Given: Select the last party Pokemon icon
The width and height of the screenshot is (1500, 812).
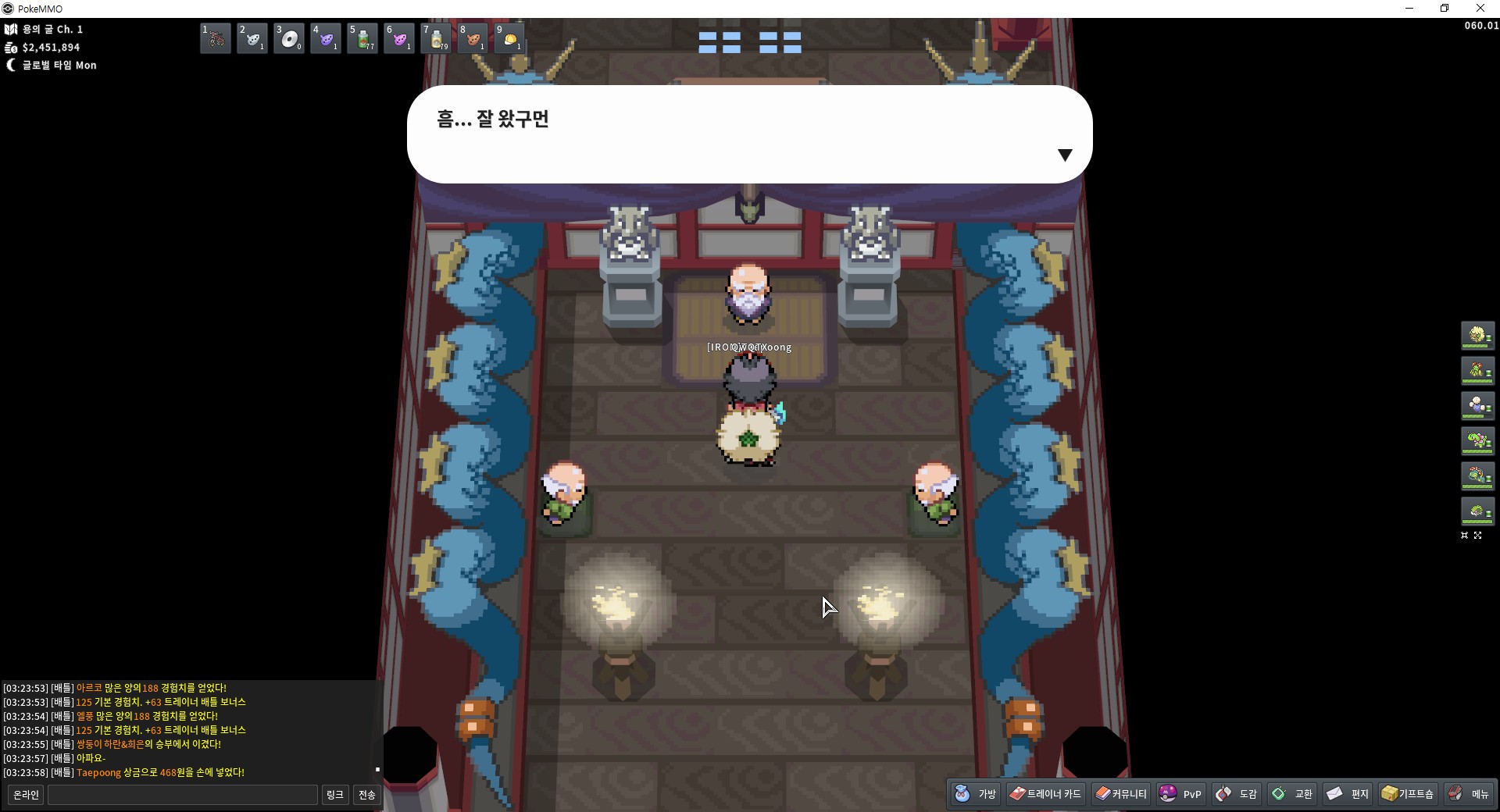Looking at the screenshot, I should 1477,512.
